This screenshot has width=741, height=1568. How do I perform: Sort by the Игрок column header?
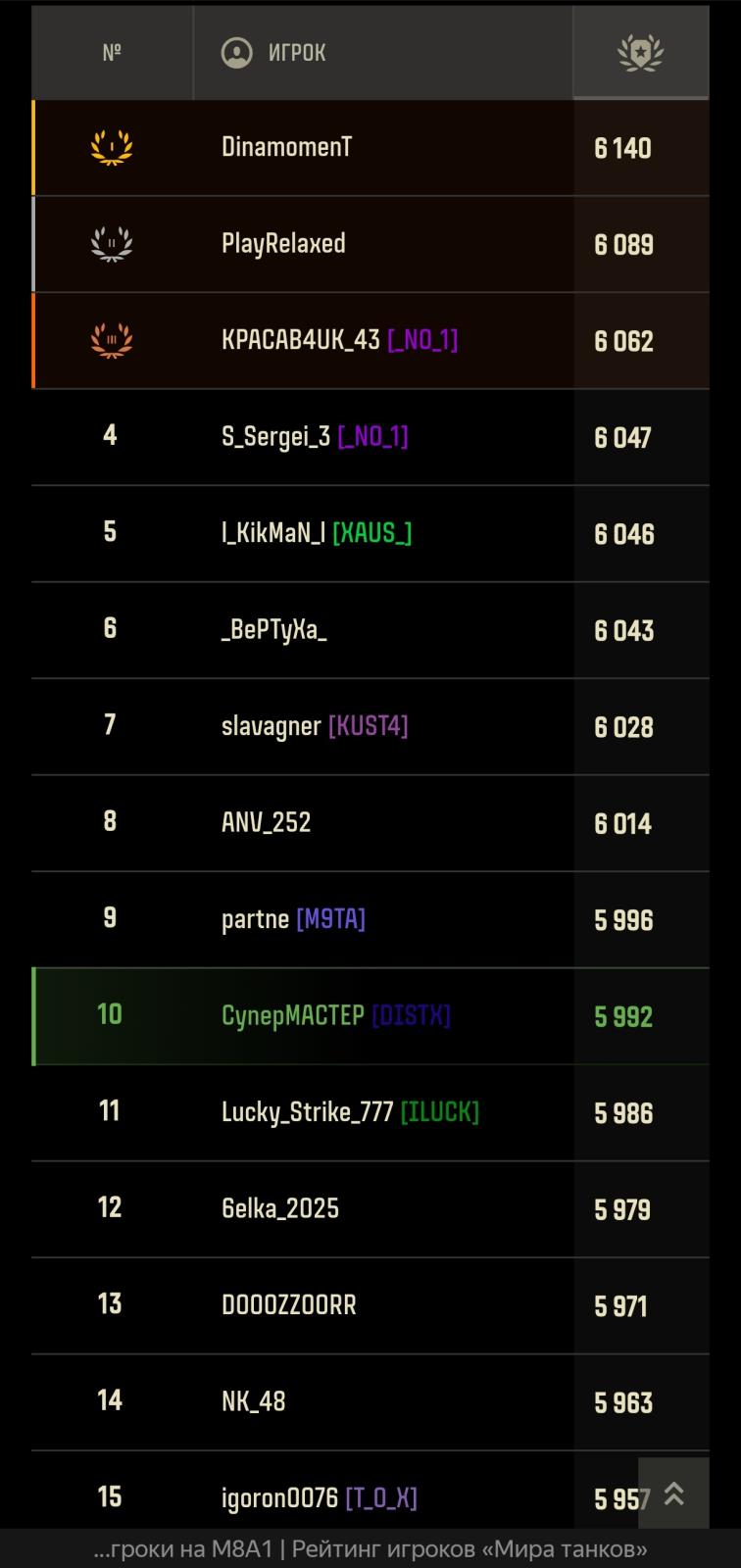coord(296,52)
